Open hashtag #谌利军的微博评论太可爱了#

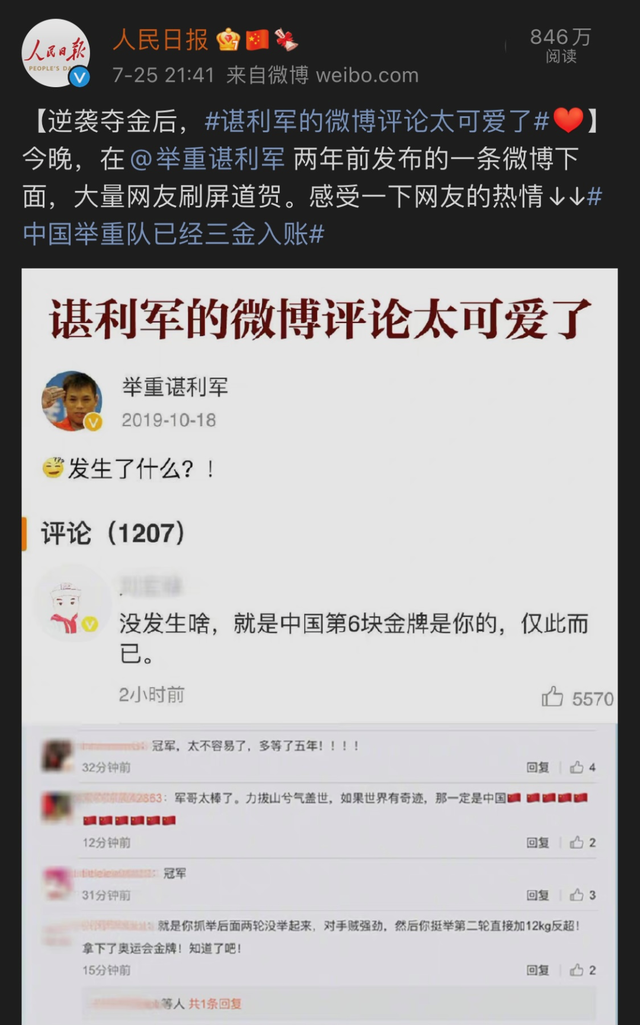[377, 121]
